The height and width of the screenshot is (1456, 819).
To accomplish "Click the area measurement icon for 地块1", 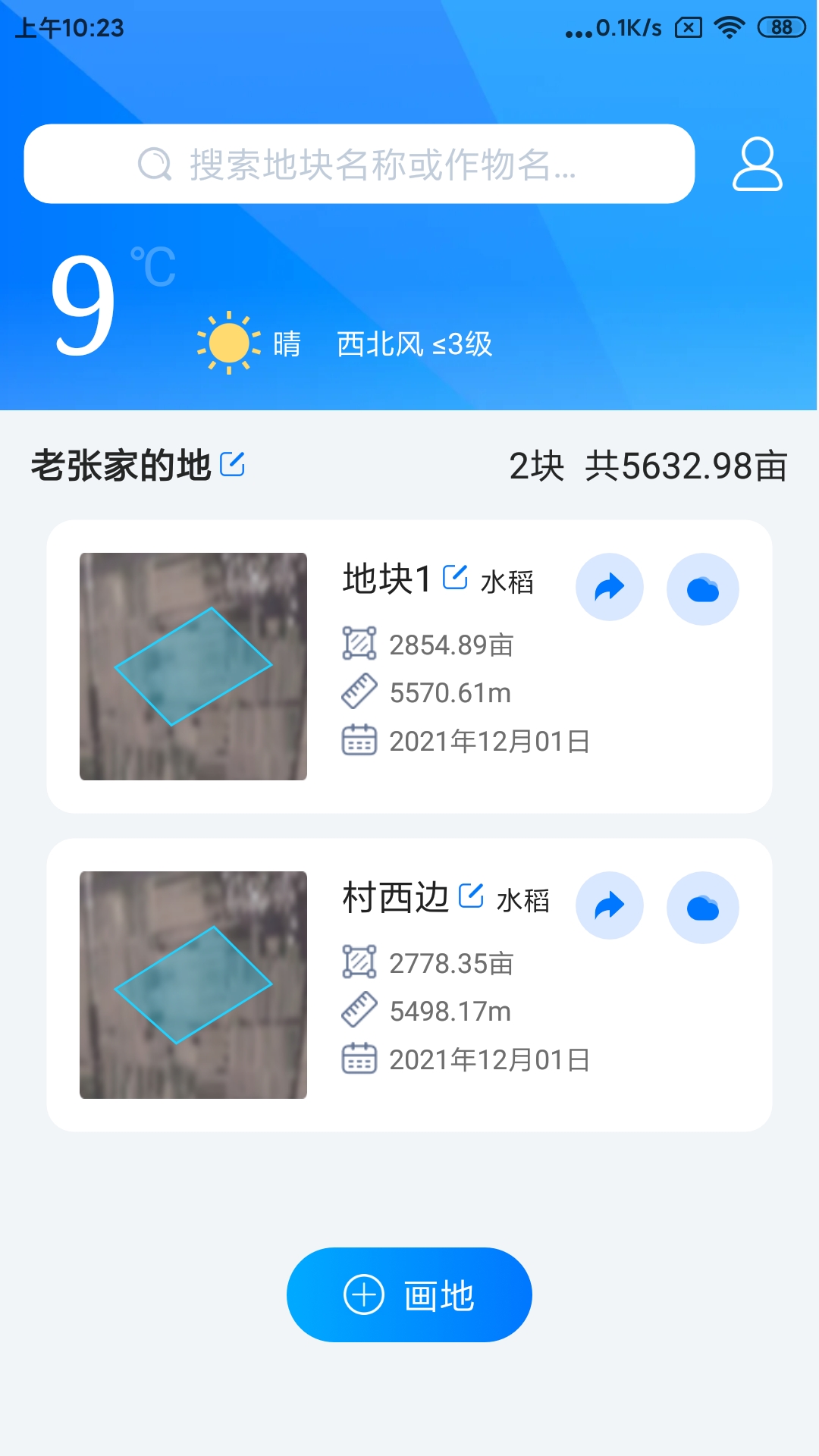I will (359, 645).
